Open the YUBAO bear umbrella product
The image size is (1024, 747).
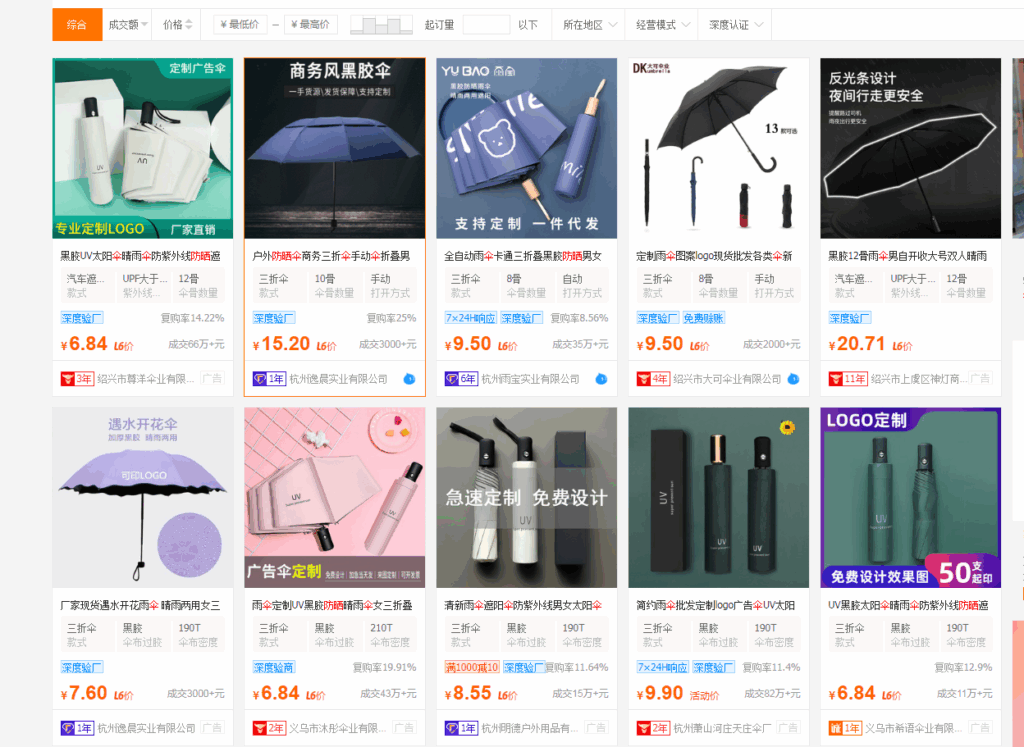click(x=526, y=148)
